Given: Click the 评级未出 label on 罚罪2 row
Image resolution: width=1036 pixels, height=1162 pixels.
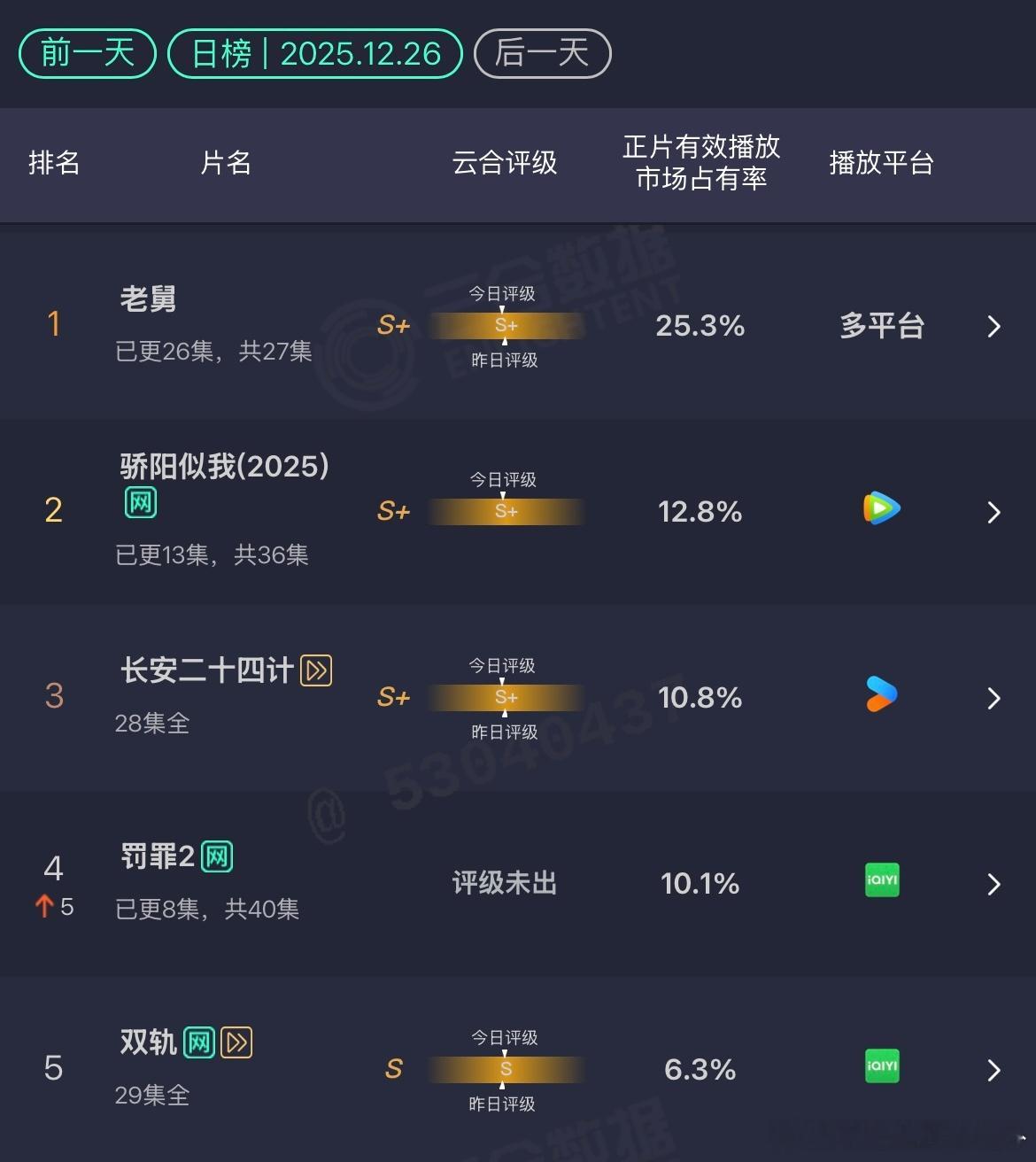Looking at the screenshot, I should (x=503, y=882).
